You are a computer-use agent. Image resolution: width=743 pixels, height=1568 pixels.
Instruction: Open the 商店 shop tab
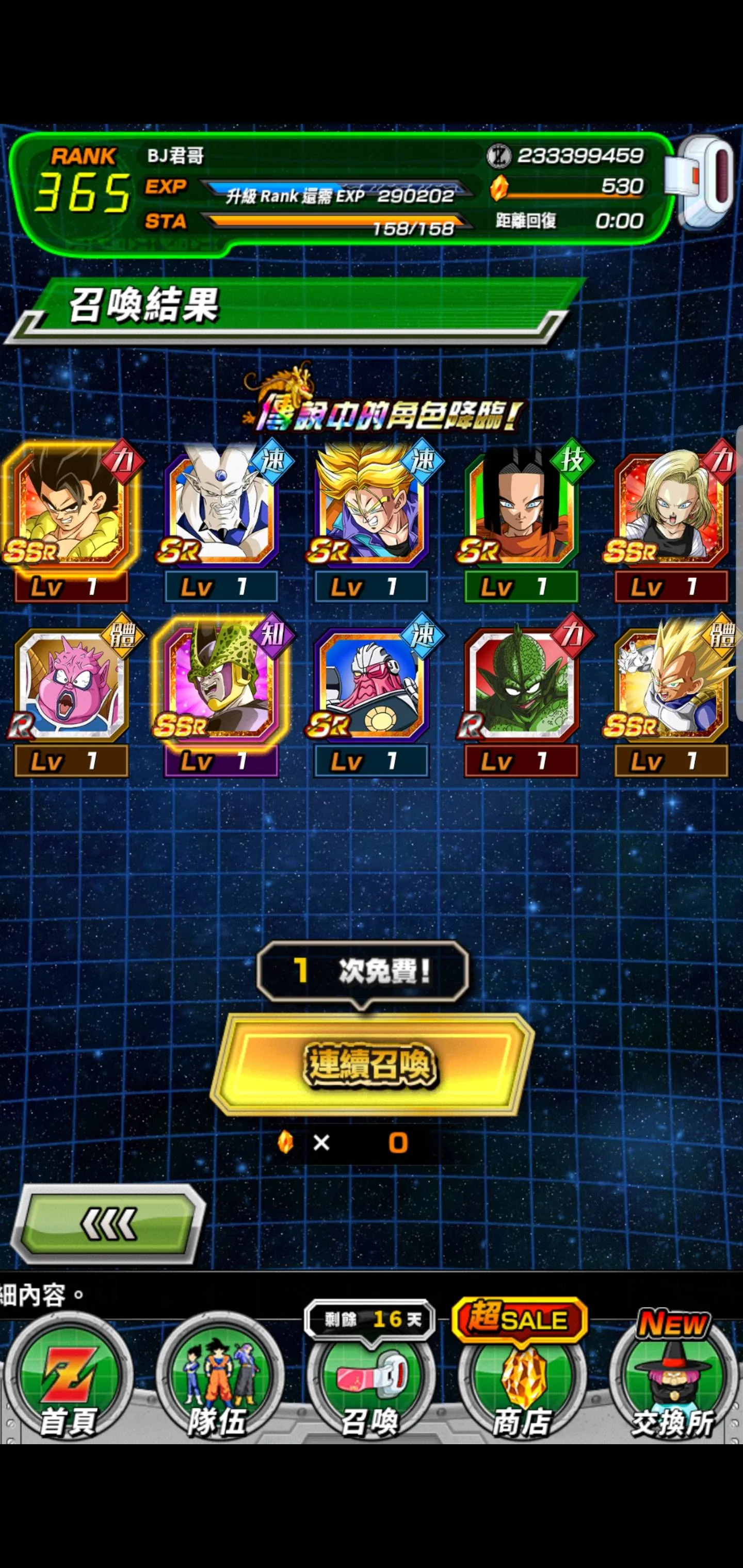click(x=522, y=1381)
